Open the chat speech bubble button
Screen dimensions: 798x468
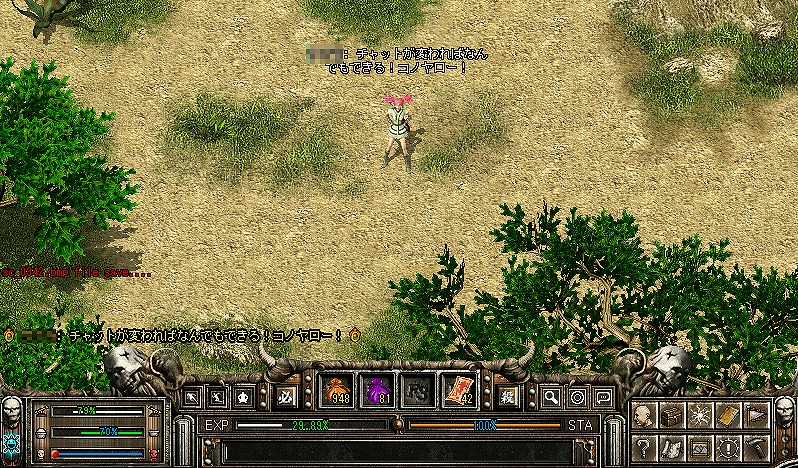pos(603,397)
